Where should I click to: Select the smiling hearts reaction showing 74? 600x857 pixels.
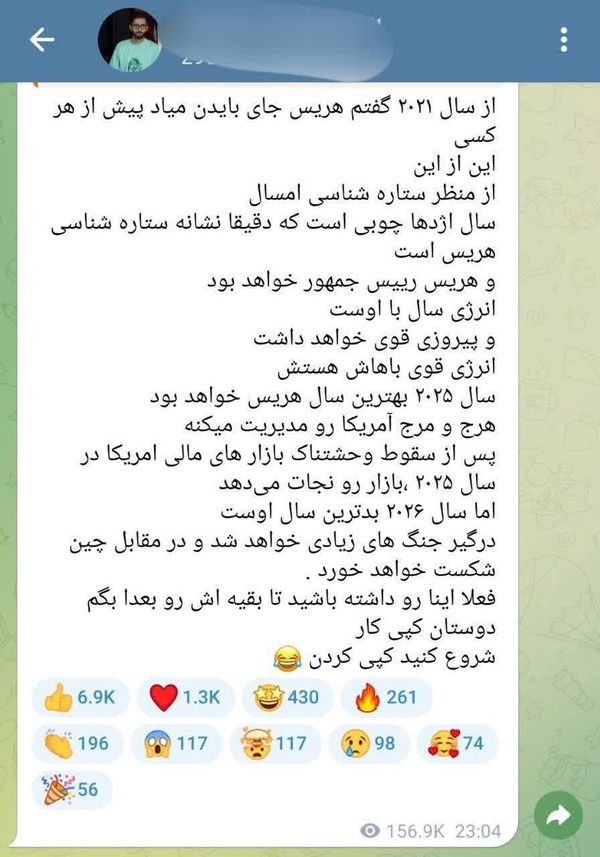pos(457,743)
